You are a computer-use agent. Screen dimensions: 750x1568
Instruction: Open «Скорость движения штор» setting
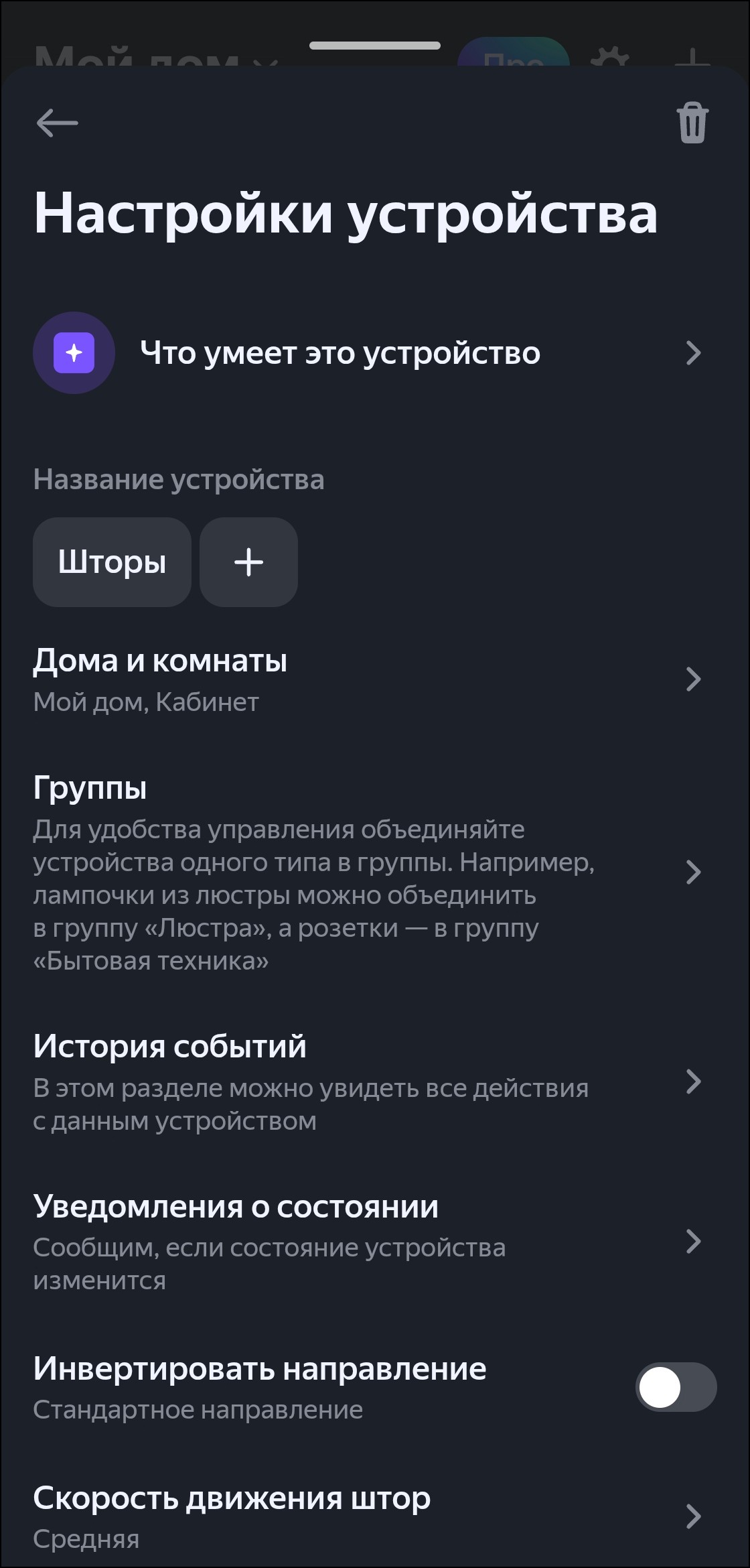point(367,1516)
